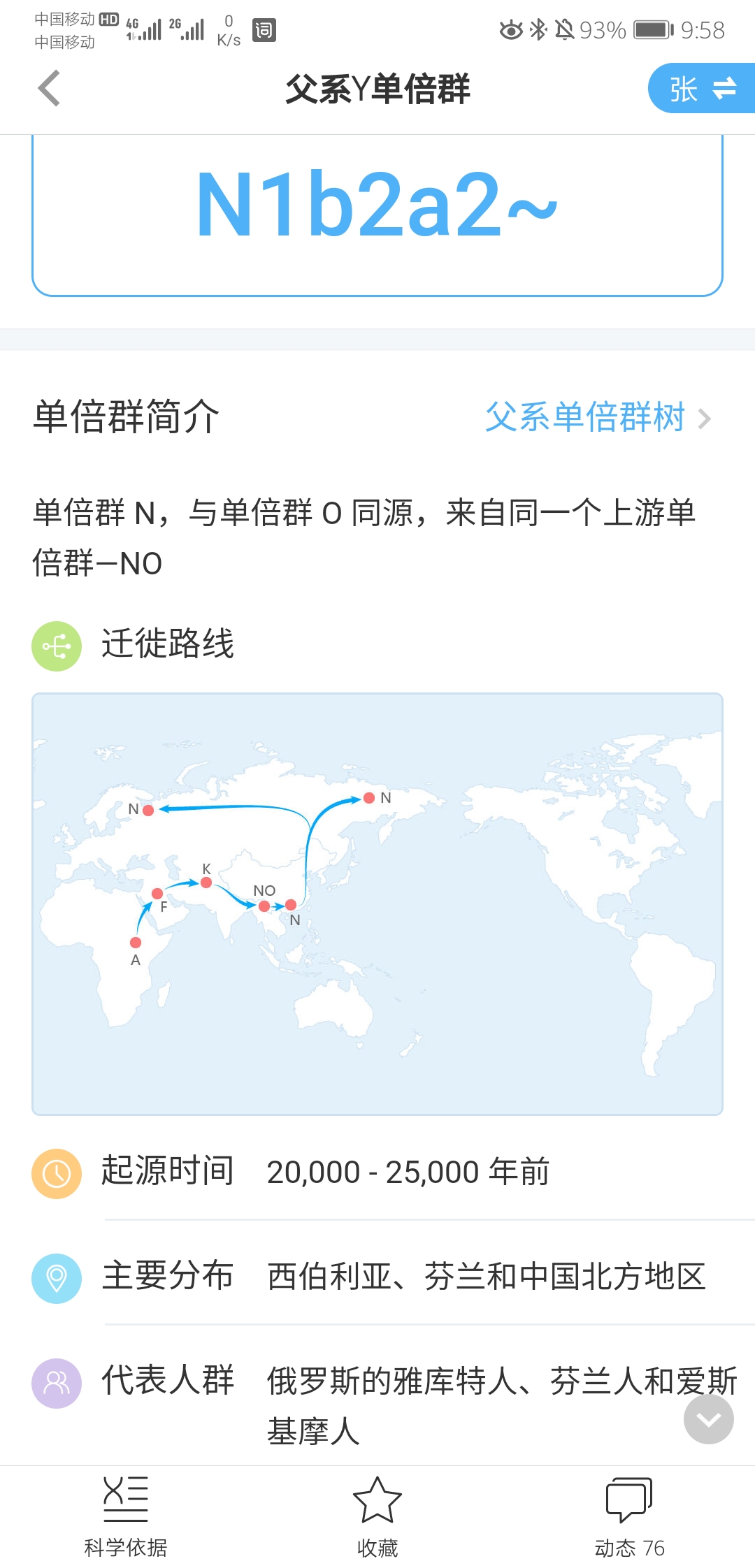The height and width of the screenshot is (1568, 755).
Task: Go back using the top-left arrow
Action: [x=49, y=89]
